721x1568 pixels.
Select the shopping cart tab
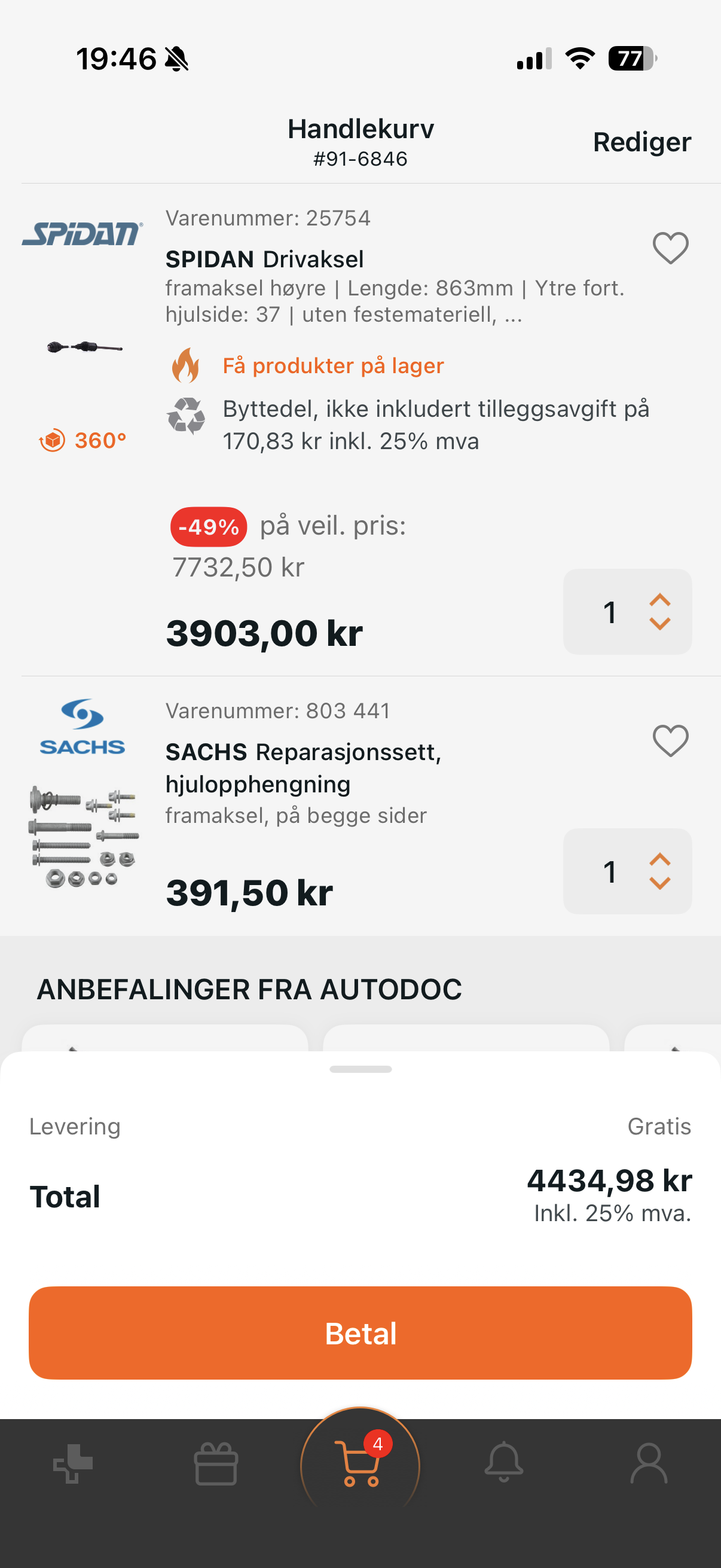(x=360, y=1463)
